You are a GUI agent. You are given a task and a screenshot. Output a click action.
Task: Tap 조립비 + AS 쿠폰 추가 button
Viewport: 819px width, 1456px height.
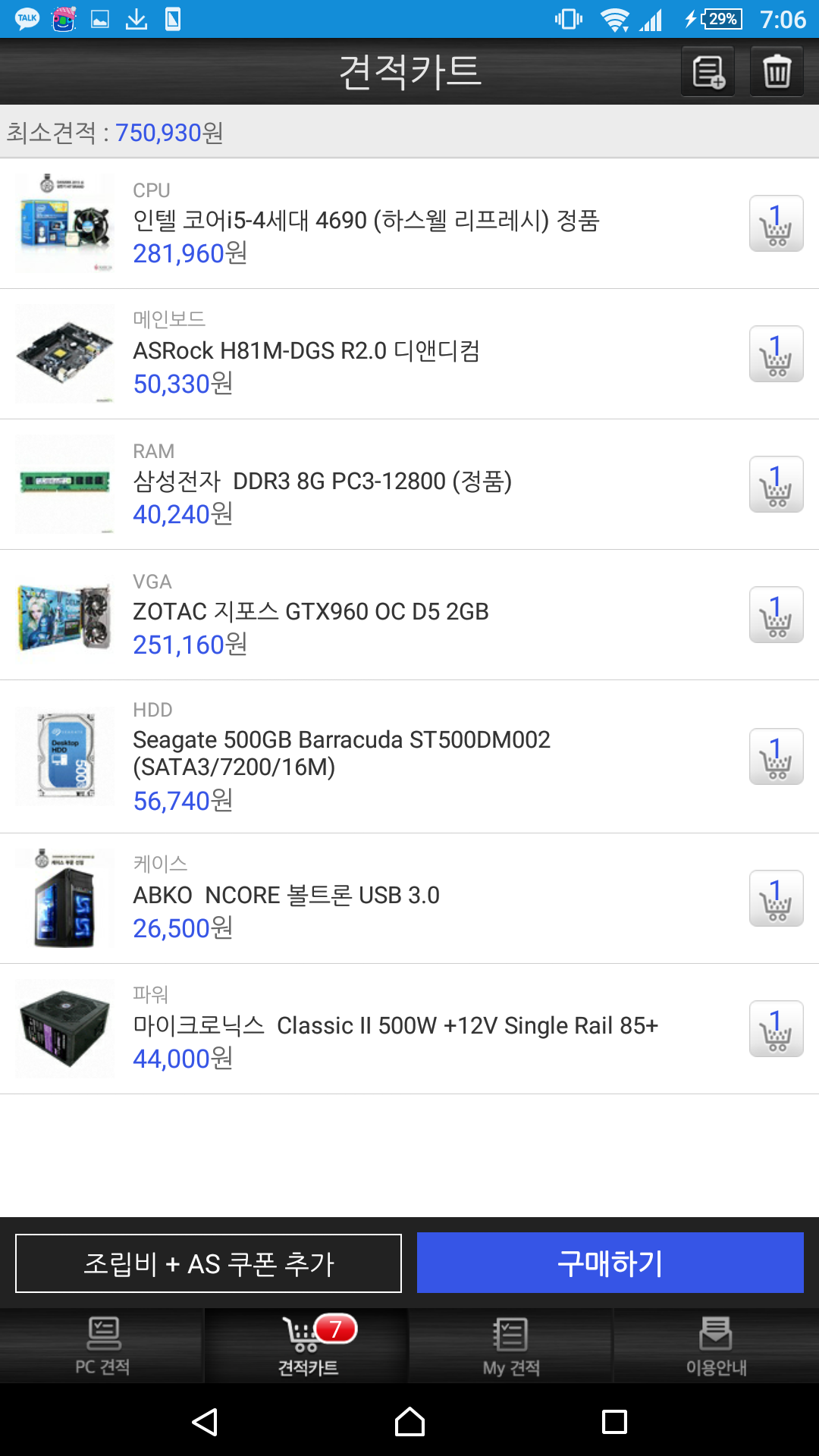click(209, 1263)
